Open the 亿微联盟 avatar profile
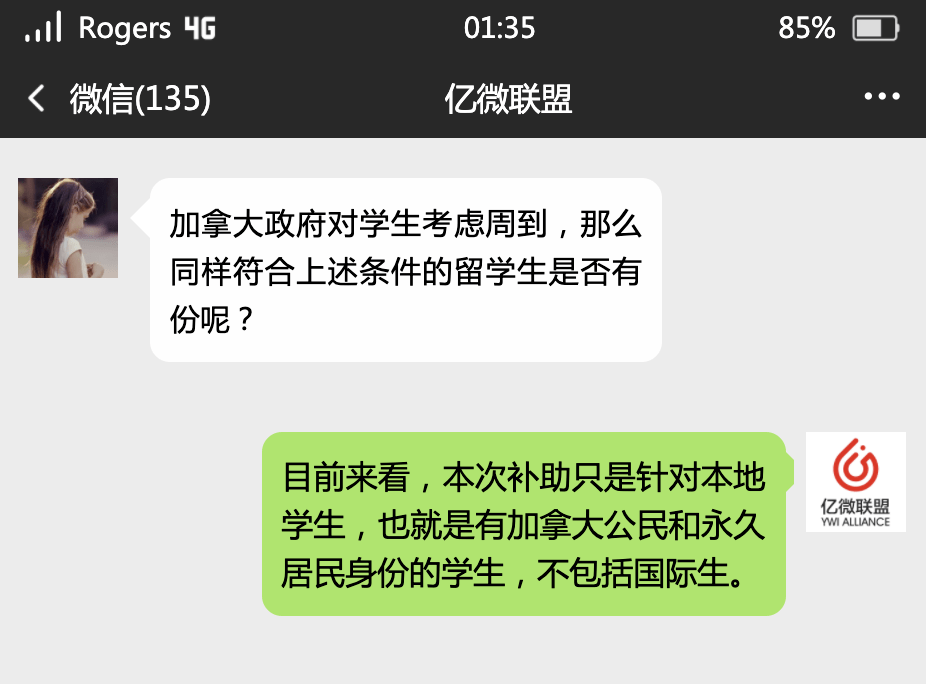 pyautogui.click(x=855, y=482)
